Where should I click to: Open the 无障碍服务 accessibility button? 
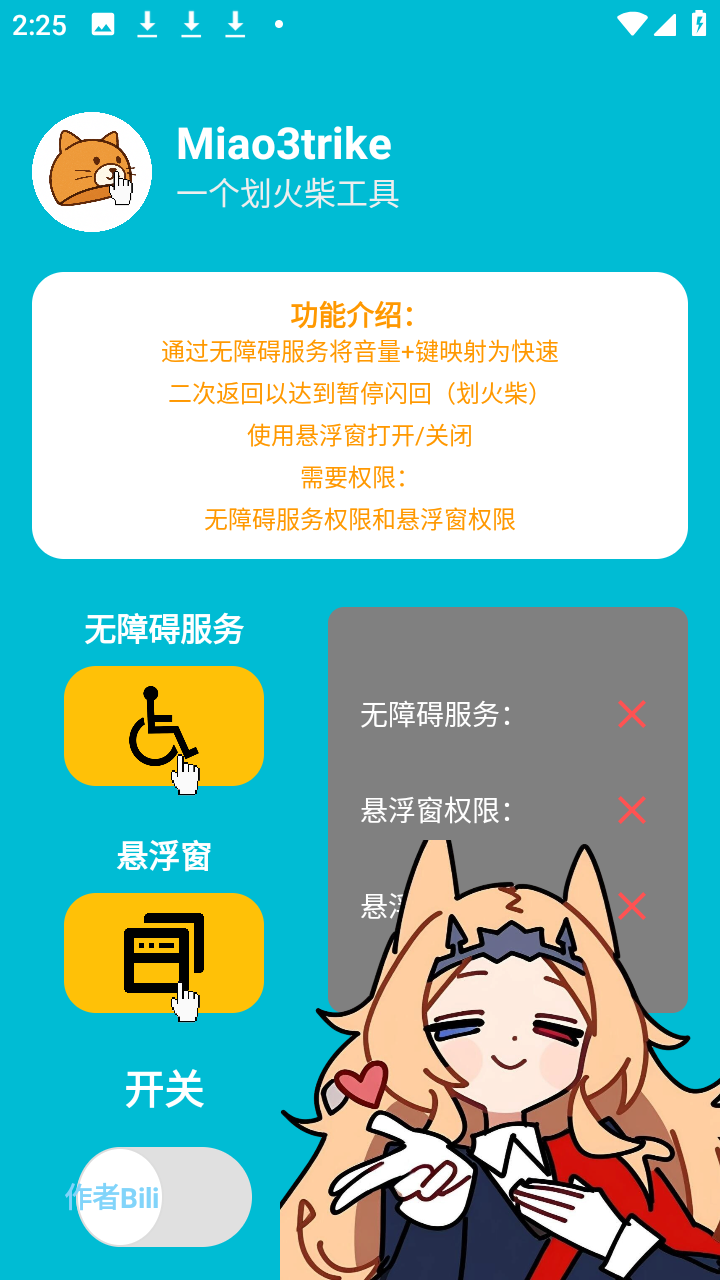(164, 726)
